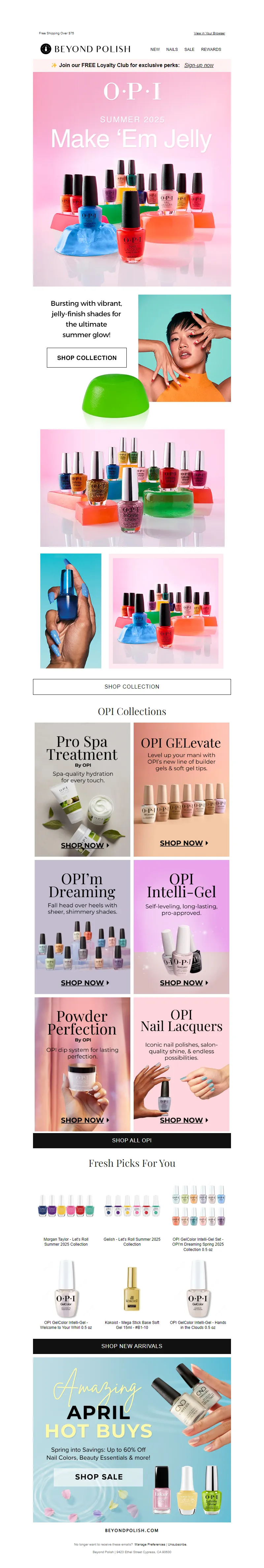This screenshot has width=264, height=1568.
Task: Shop now on OPI GELevate card
Action: [x=183, y=843]
